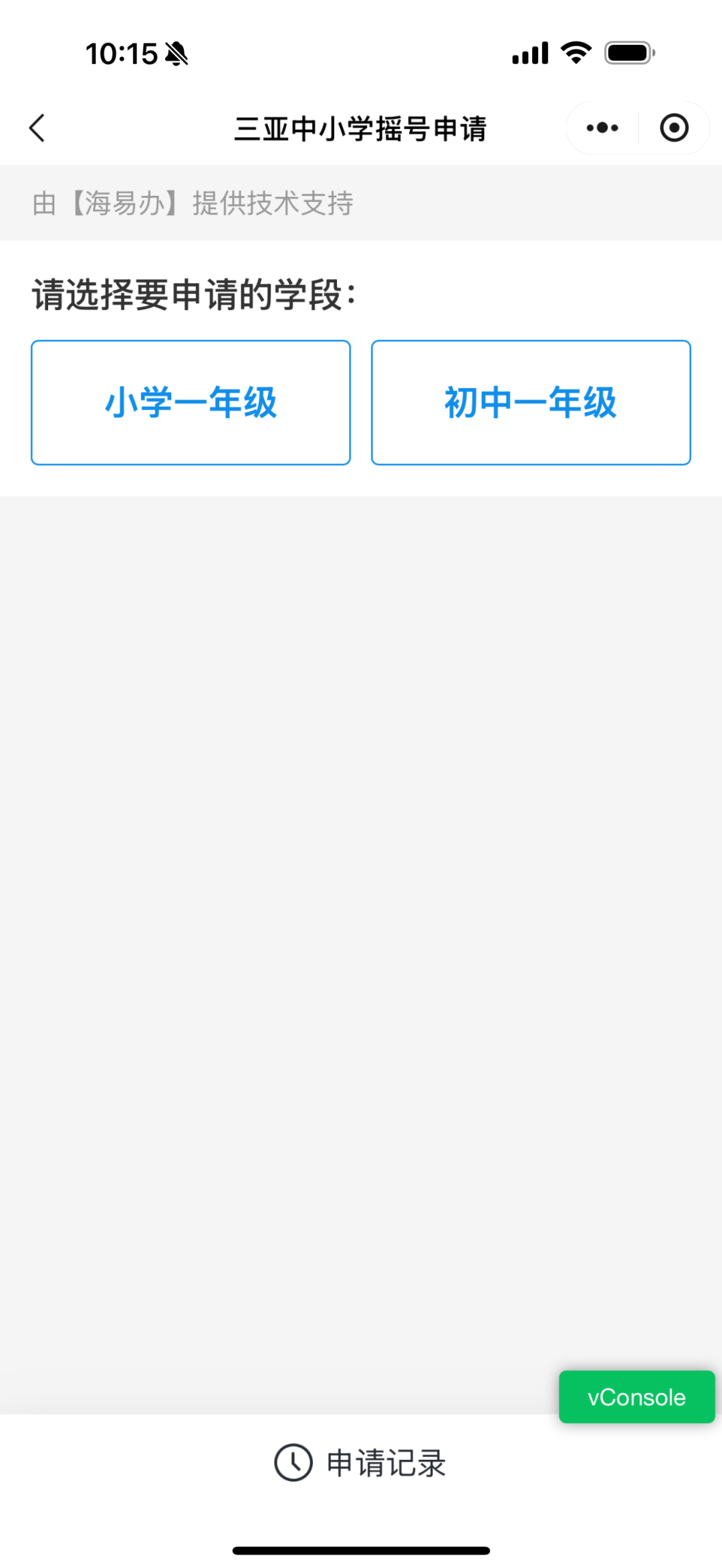Go back using the top-left arrow
The height and width of the screenshot is (1568, 722).
point(37,128)
